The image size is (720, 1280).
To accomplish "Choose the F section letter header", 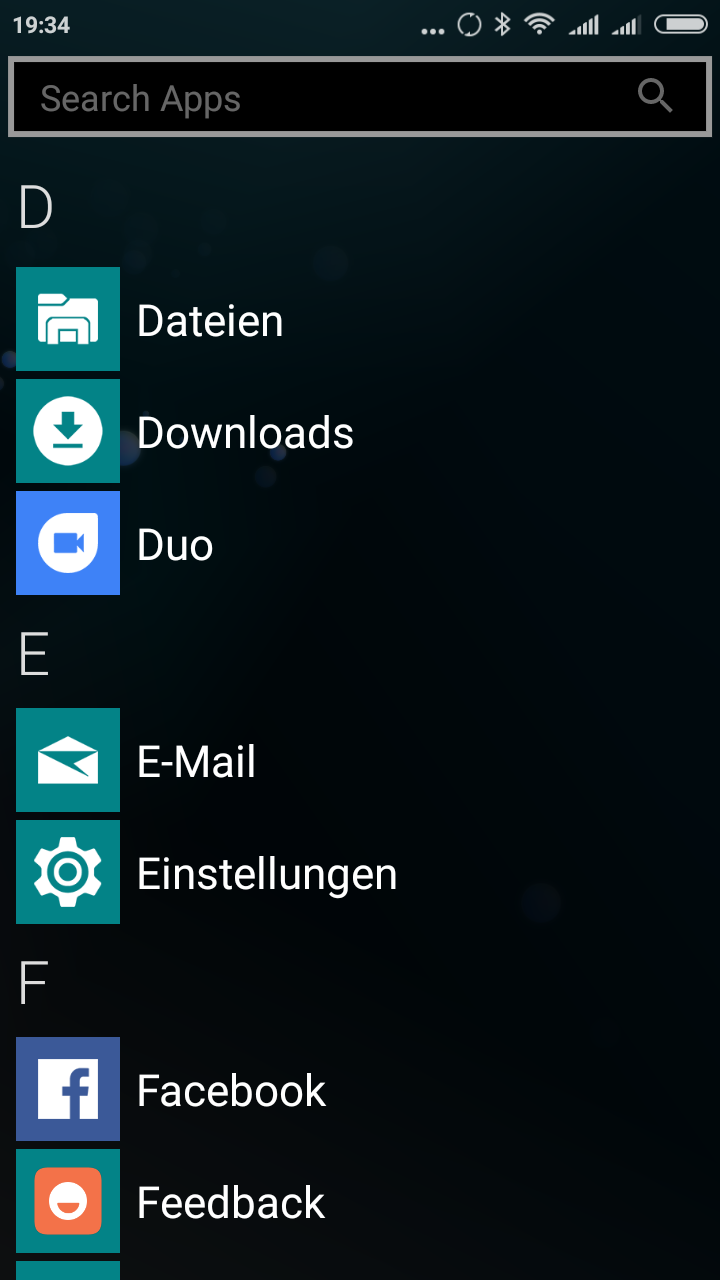I will (x=33, y=983).
